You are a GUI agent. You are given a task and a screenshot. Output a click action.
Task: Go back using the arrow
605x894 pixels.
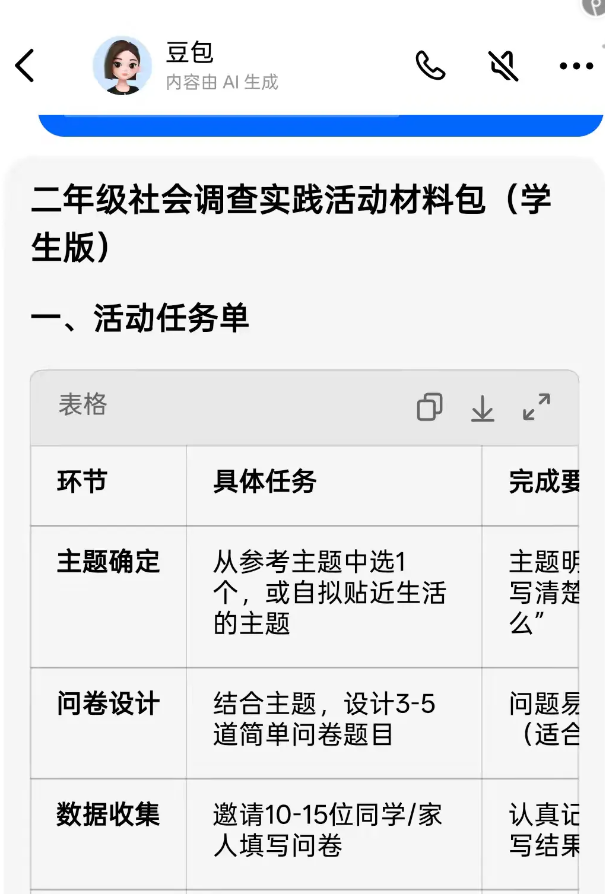(26, 66)
